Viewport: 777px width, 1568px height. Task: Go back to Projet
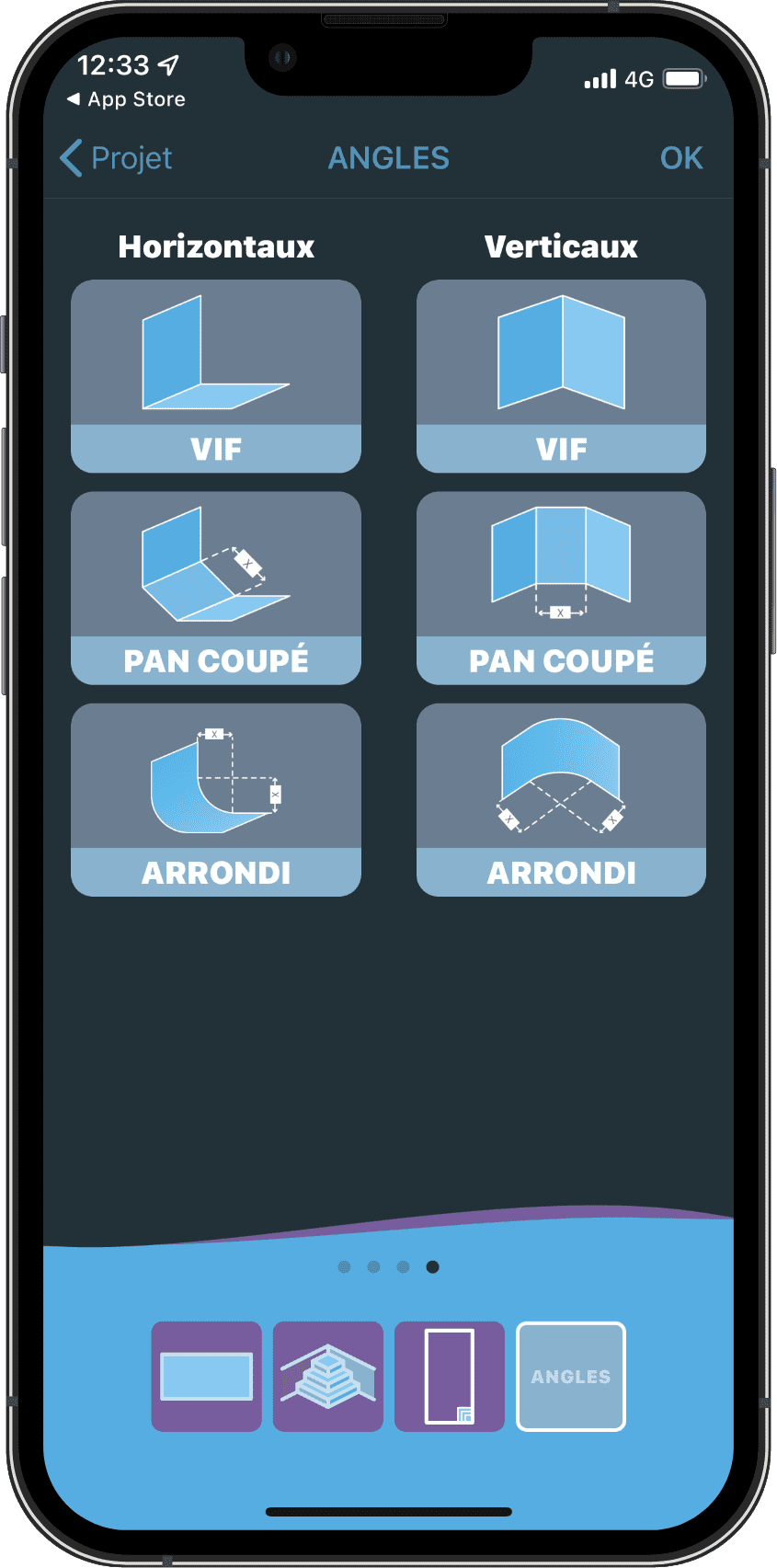[116, 158]
